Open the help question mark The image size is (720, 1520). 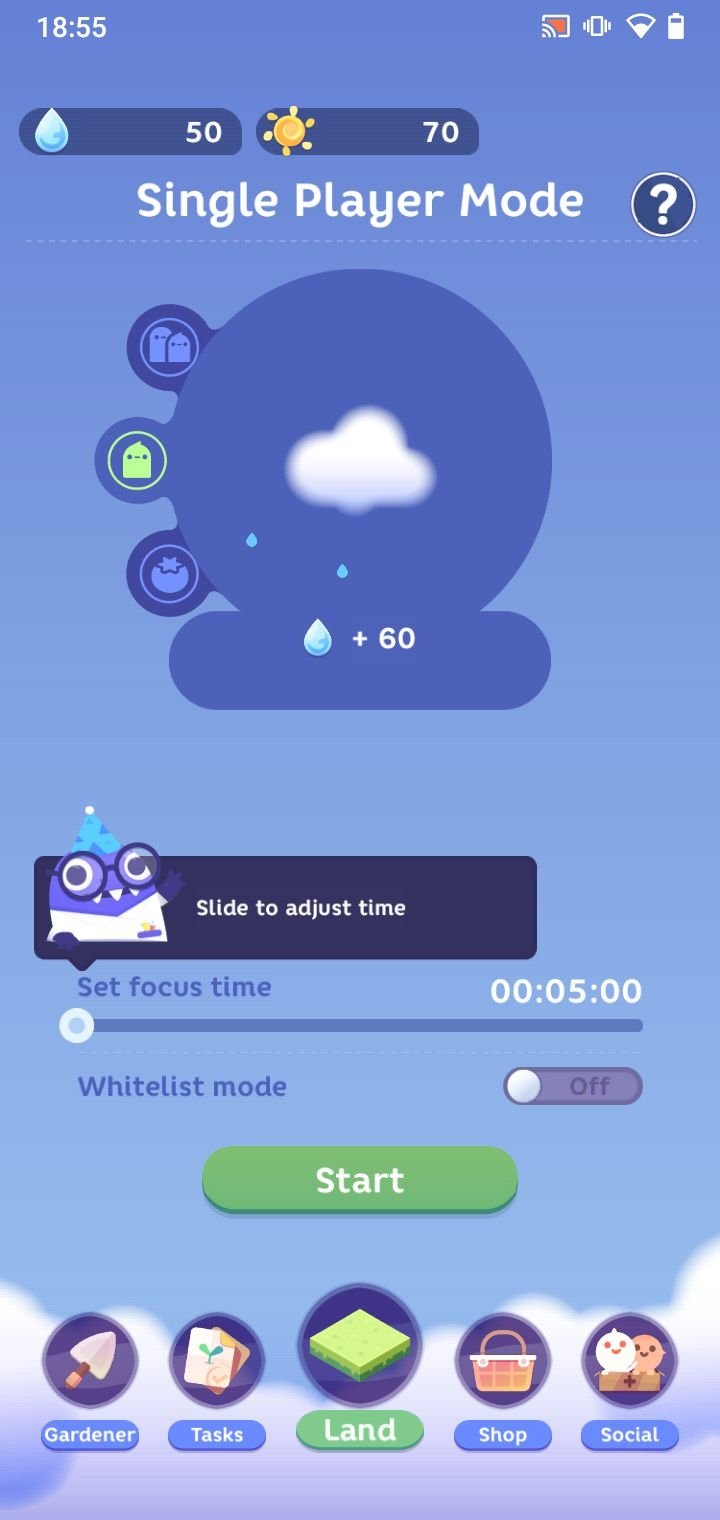(663, 205)
